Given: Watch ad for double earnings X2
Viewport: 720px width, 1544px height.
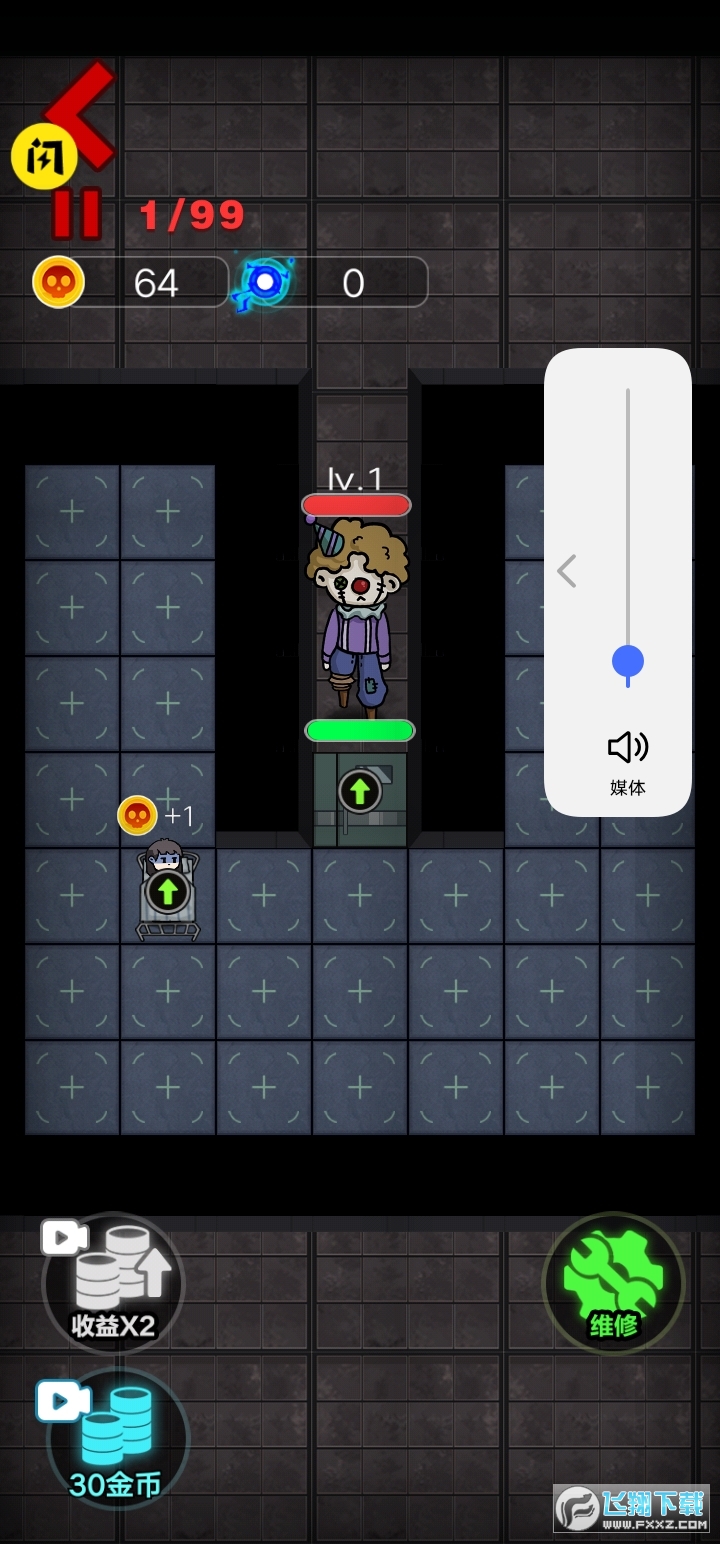Looking at the screenshot, I should [113, 1283].
